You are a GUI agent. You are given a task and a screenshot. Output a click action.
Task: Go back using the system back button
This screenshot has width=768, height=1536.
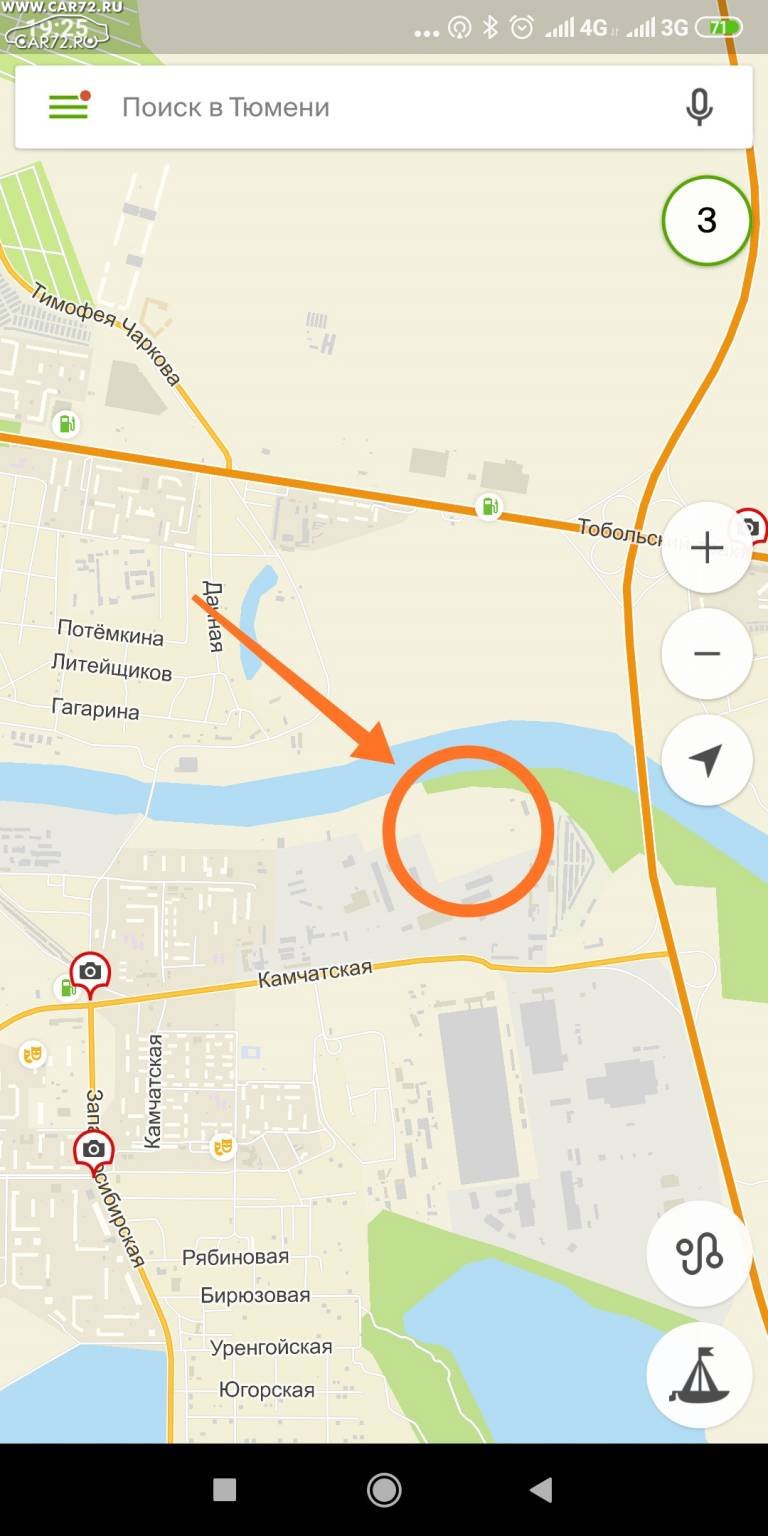coord(541,1490)
